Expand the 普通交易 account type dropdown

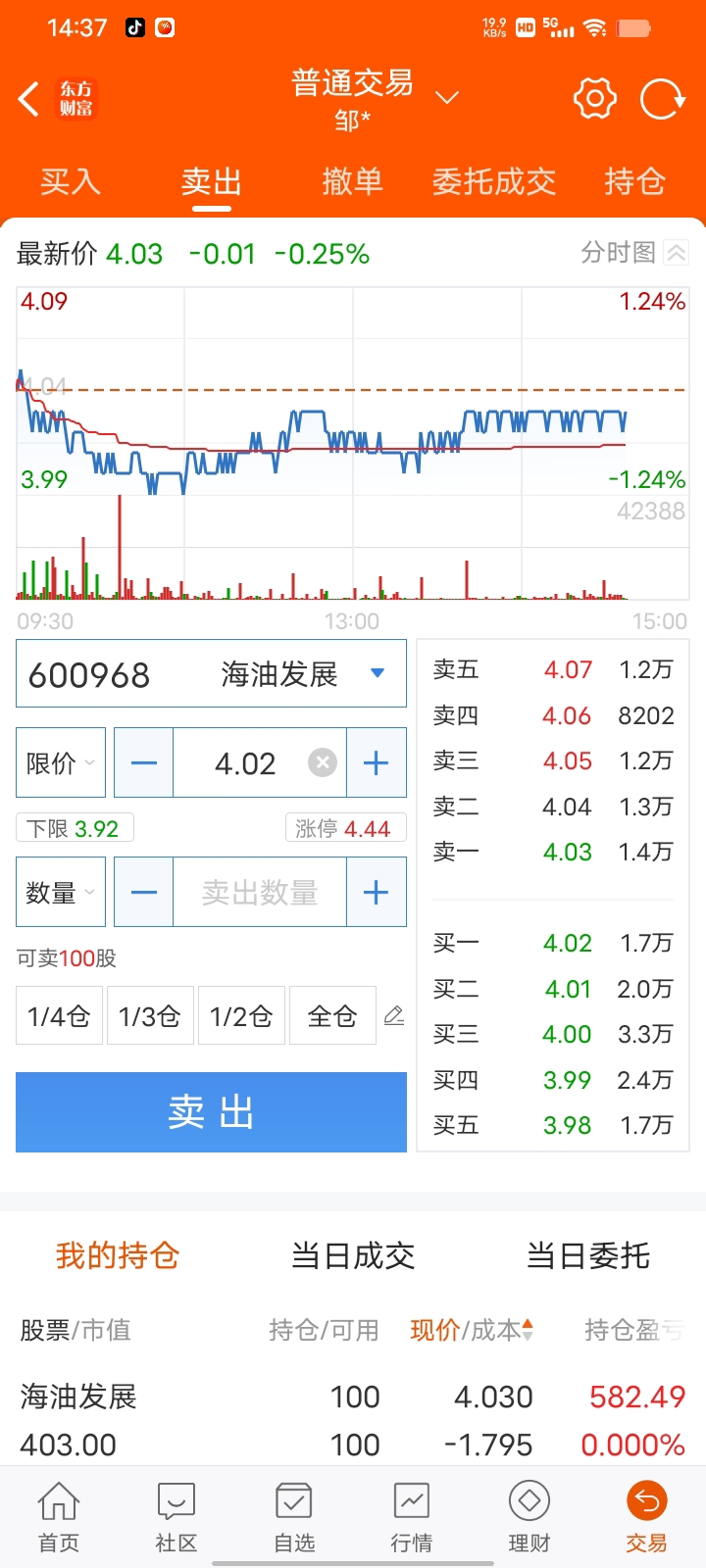pos(447,98)
